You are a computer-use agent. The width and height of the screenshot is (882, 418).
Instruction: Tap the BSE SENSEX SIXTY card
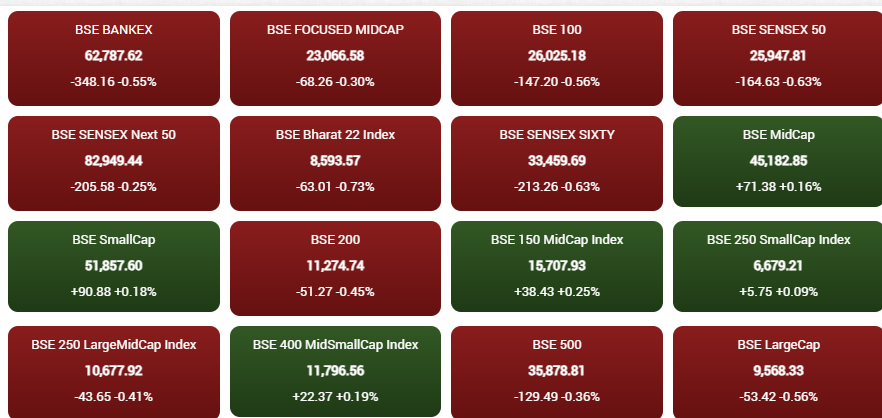[x=557, y=162]
